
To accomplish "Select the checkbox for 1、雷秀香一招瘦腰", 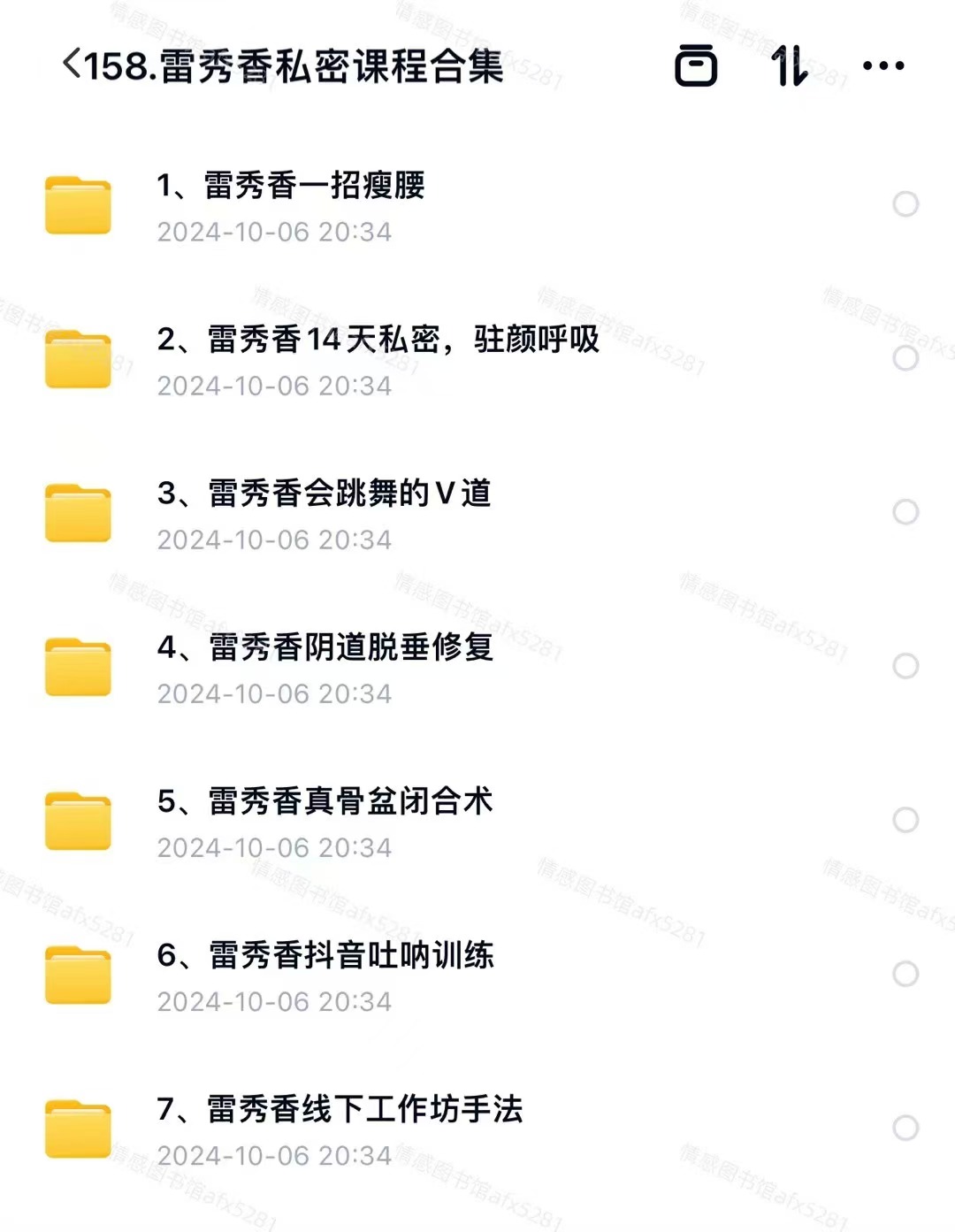I will pyautogui.click(x=905, y=204).
